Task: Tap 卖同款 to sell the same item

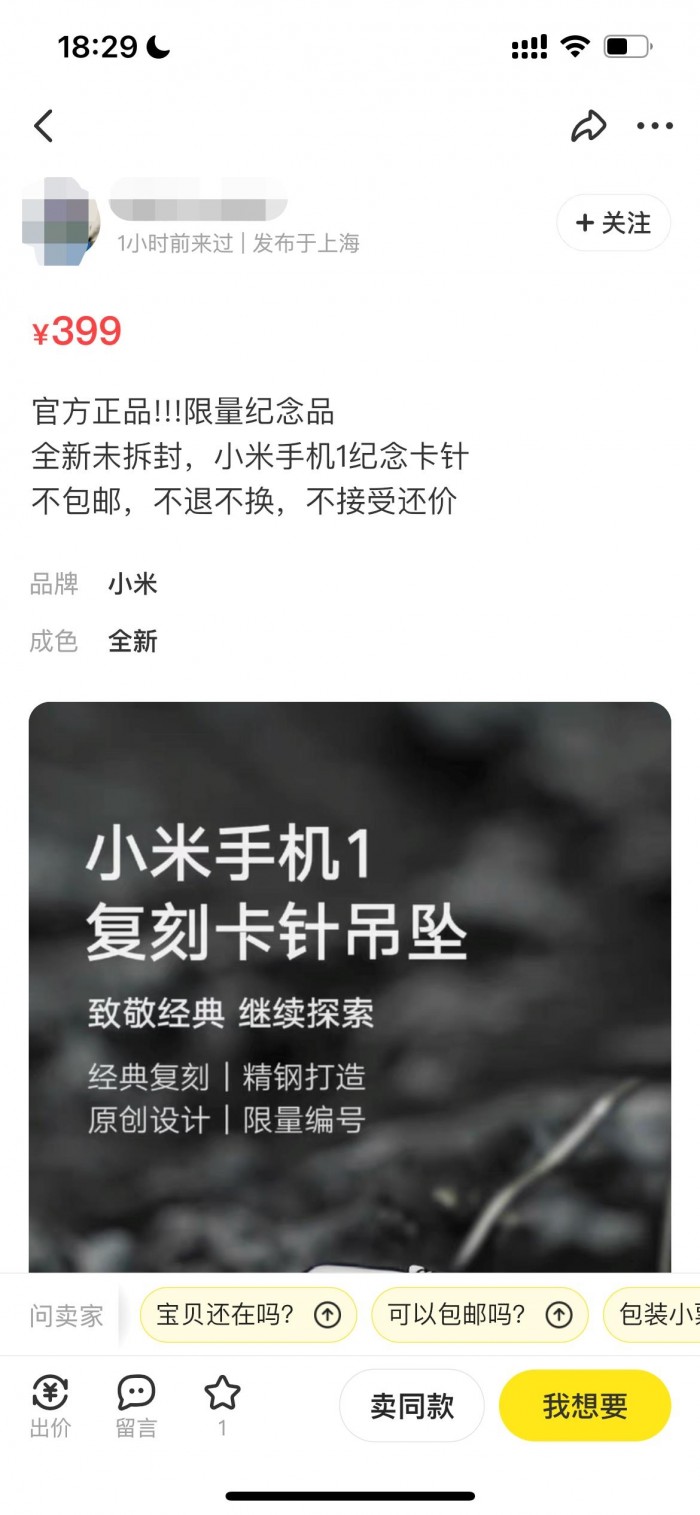Action: (412, 1406)
